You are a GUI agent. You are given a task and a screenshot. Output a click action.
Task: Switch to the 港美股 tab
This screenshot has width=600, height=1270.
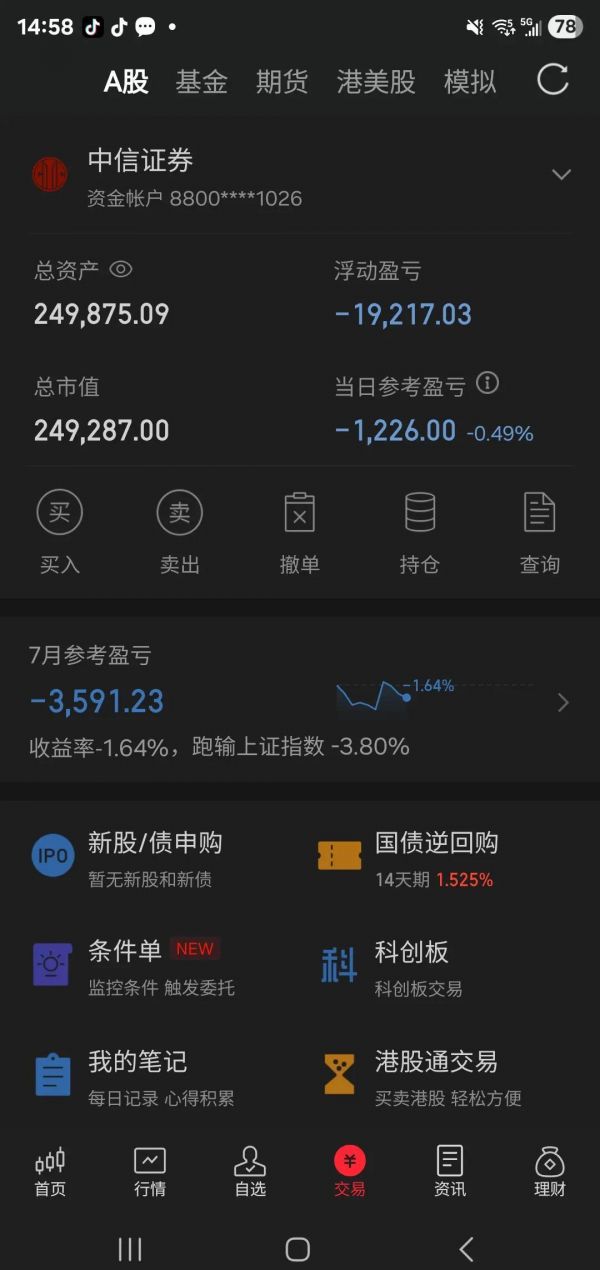pyautogui.click(x=376, y=82)
